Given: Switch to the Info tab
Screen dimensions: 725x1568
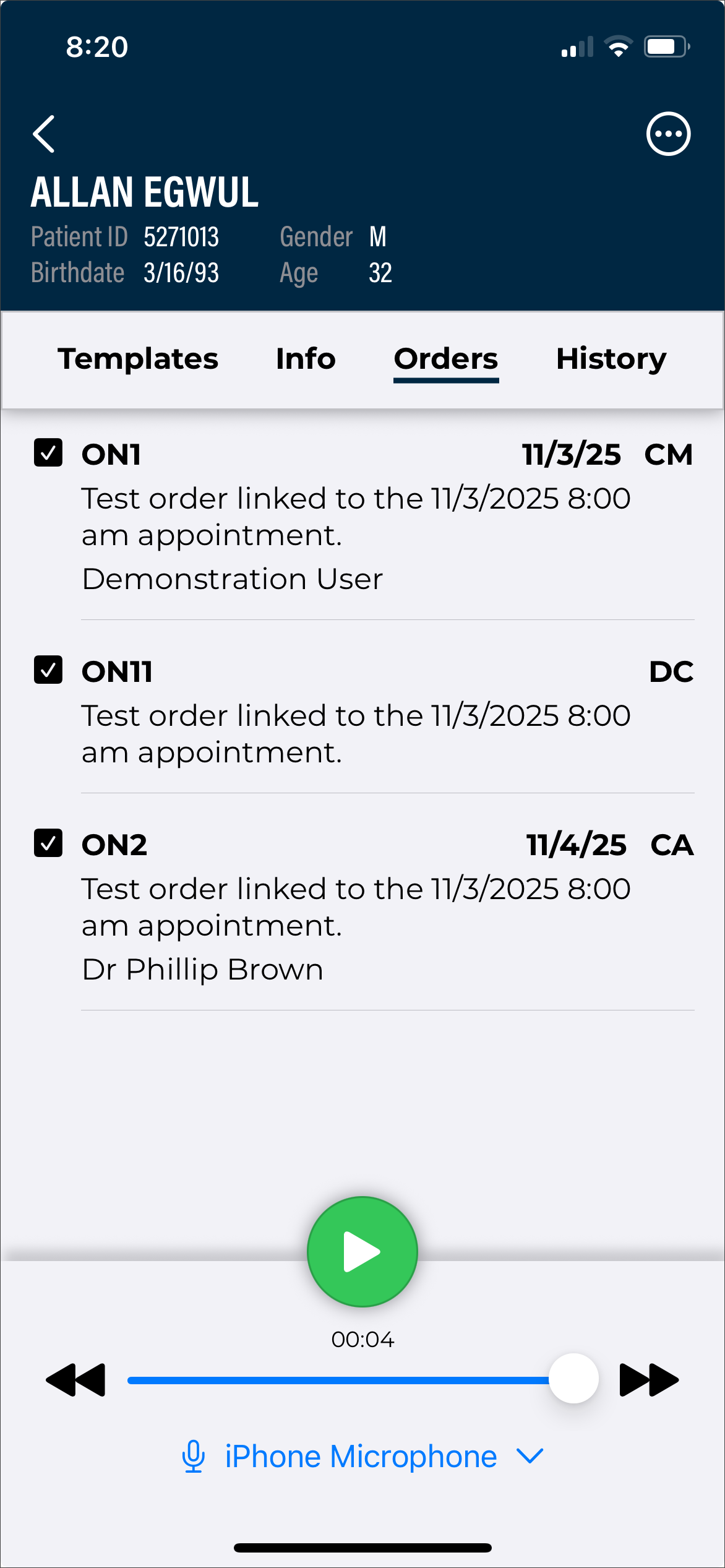Looking at the screenshot, I should coord(306,359).
